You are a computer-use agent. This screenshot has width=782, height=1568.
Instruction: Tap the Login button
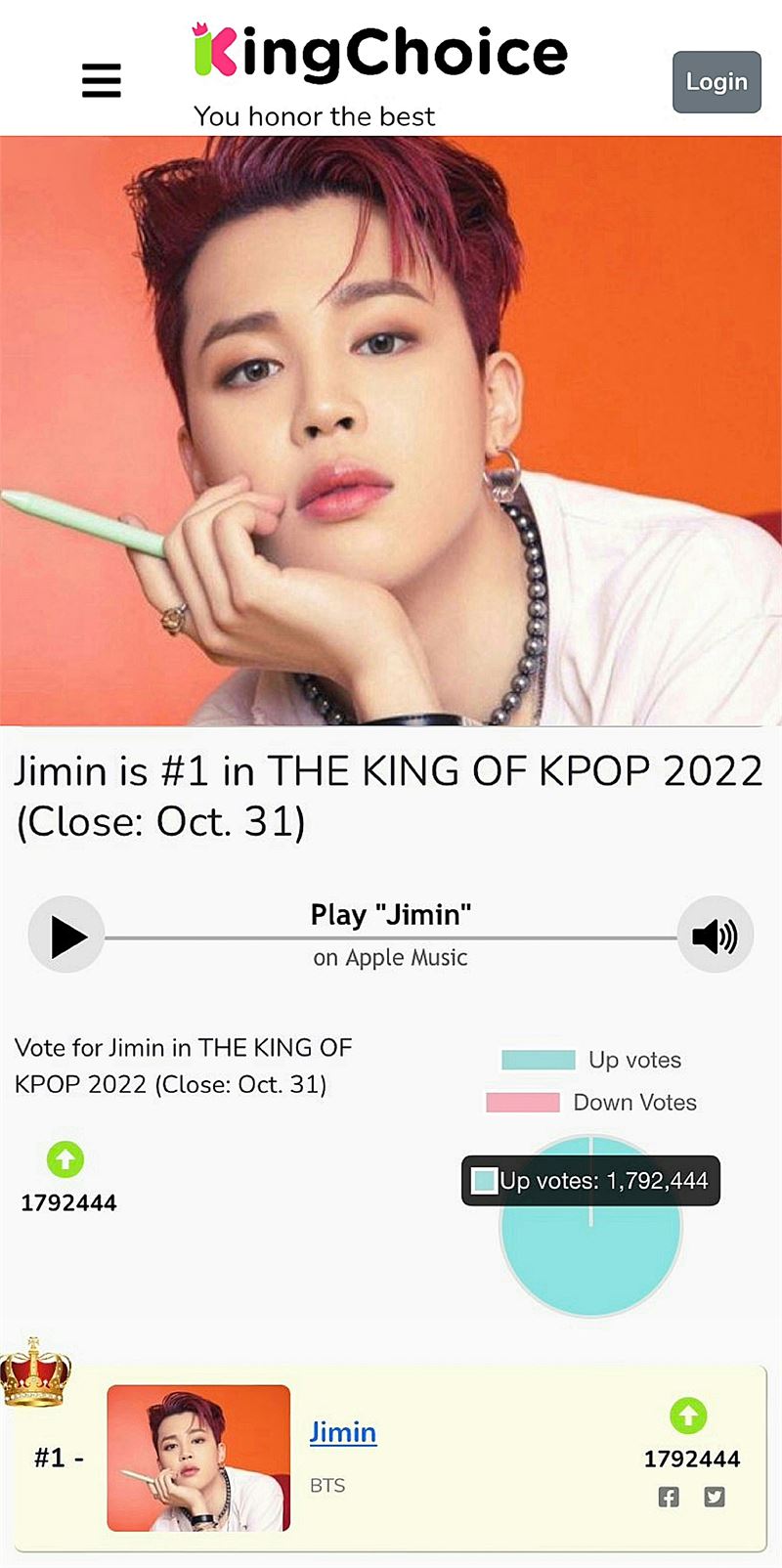coord(716,82)
